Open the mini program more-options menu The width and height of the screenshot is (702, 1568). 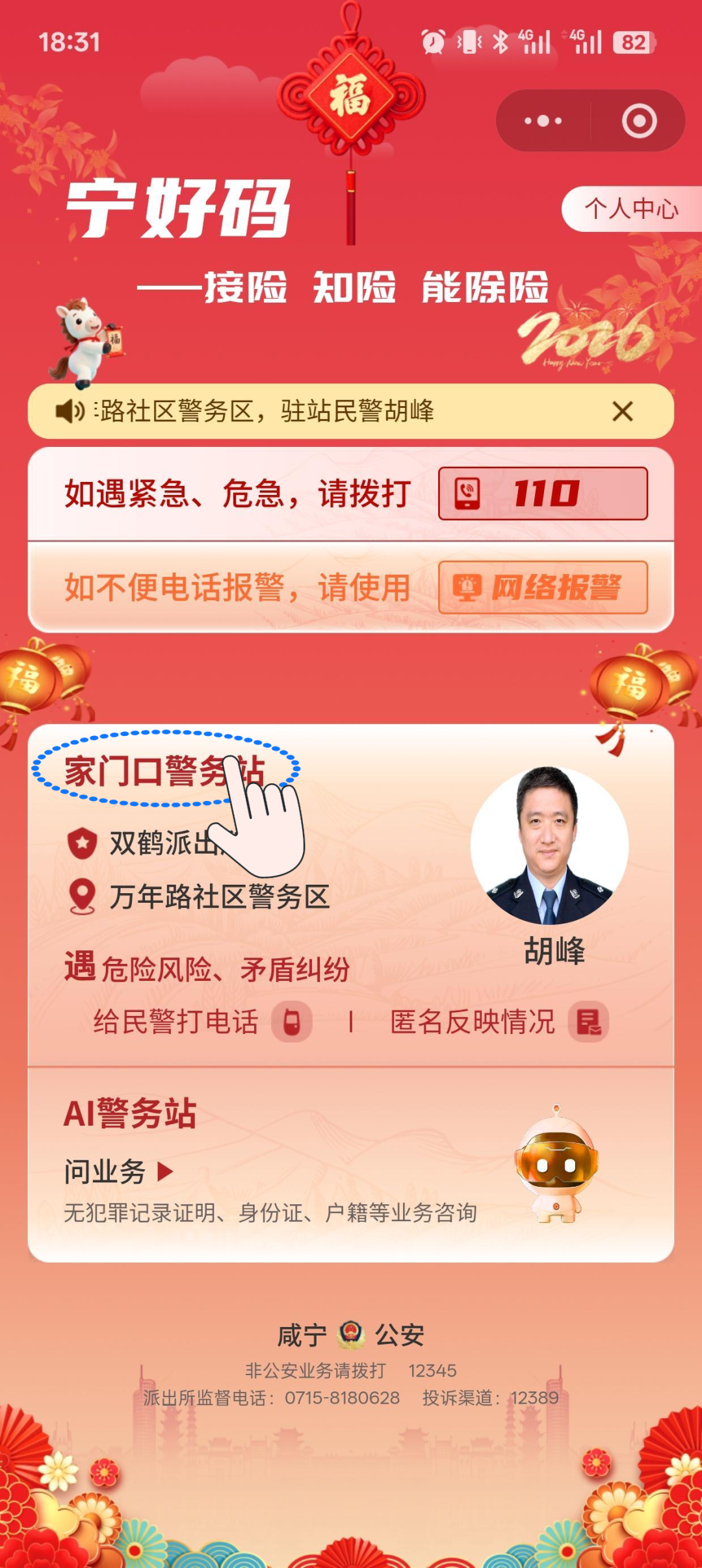tap(543, 121)
